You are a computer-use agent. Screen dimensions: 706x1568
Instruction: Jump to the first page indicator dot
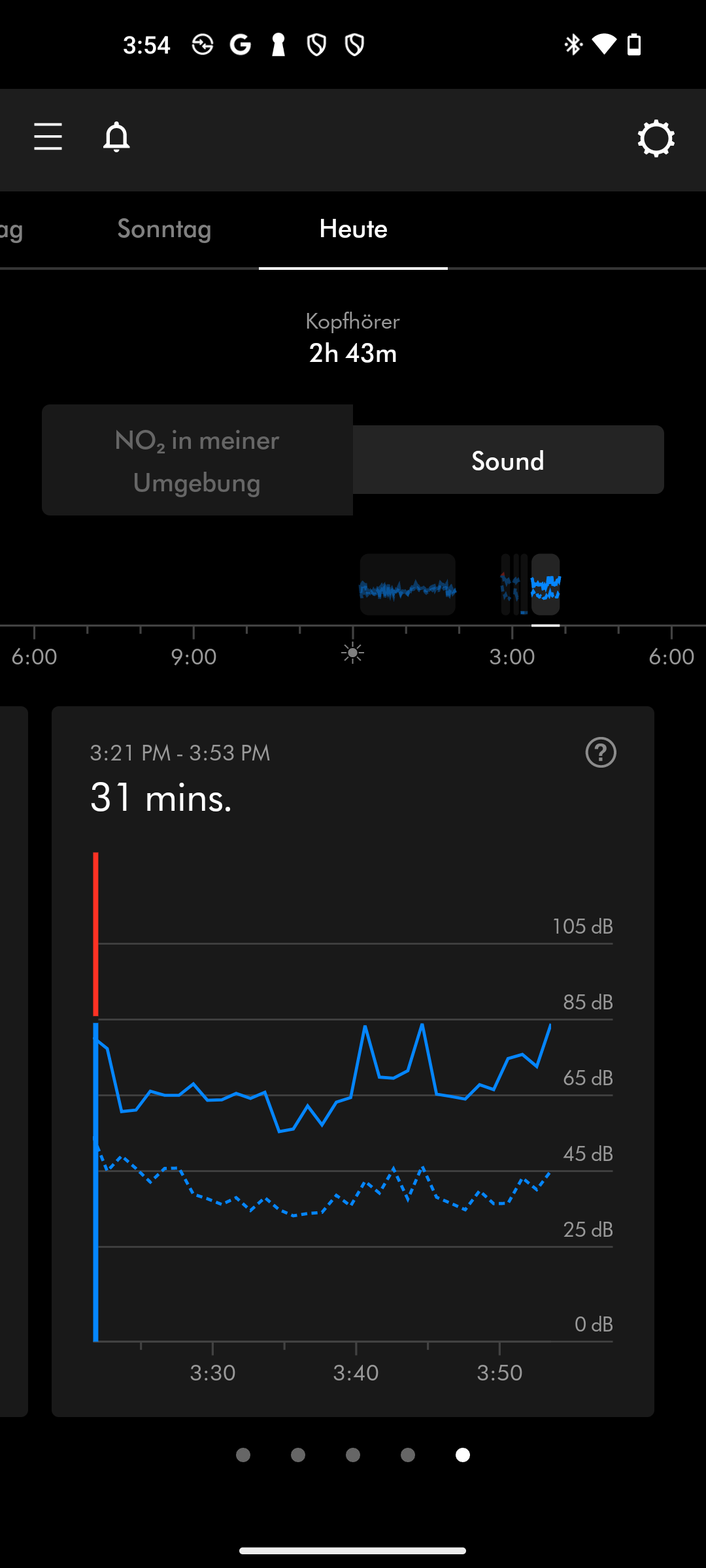tap(243, 1455)
